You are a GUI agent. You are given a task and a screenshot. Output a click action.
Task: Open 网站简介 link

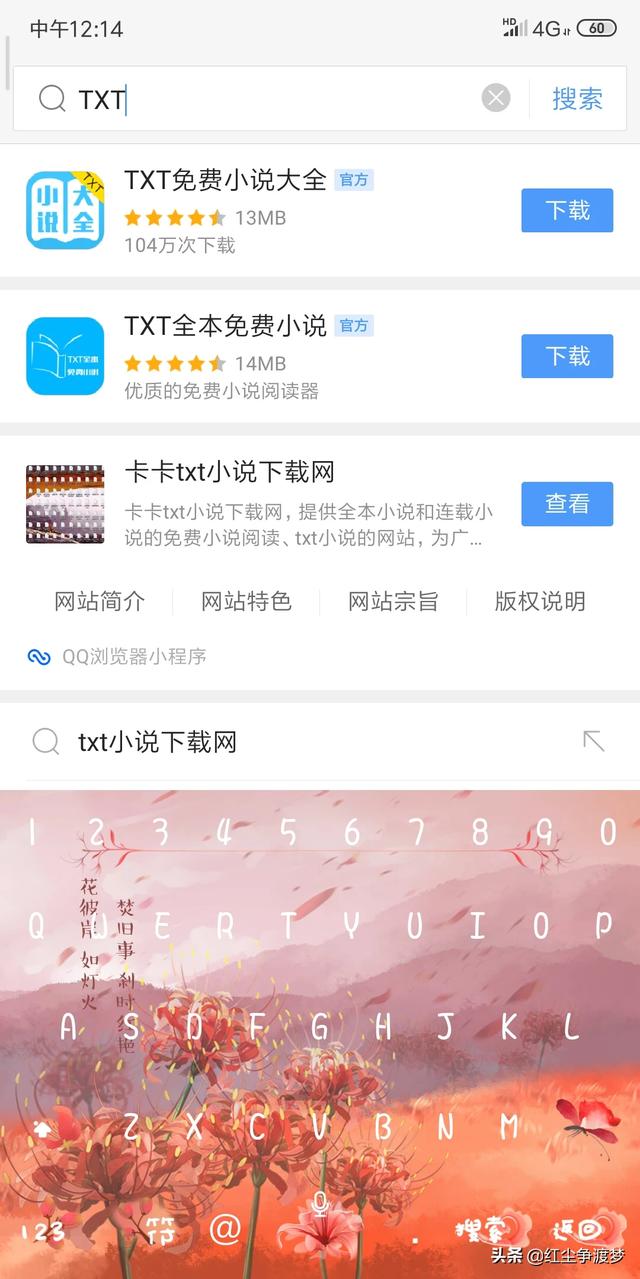[99, 601]
